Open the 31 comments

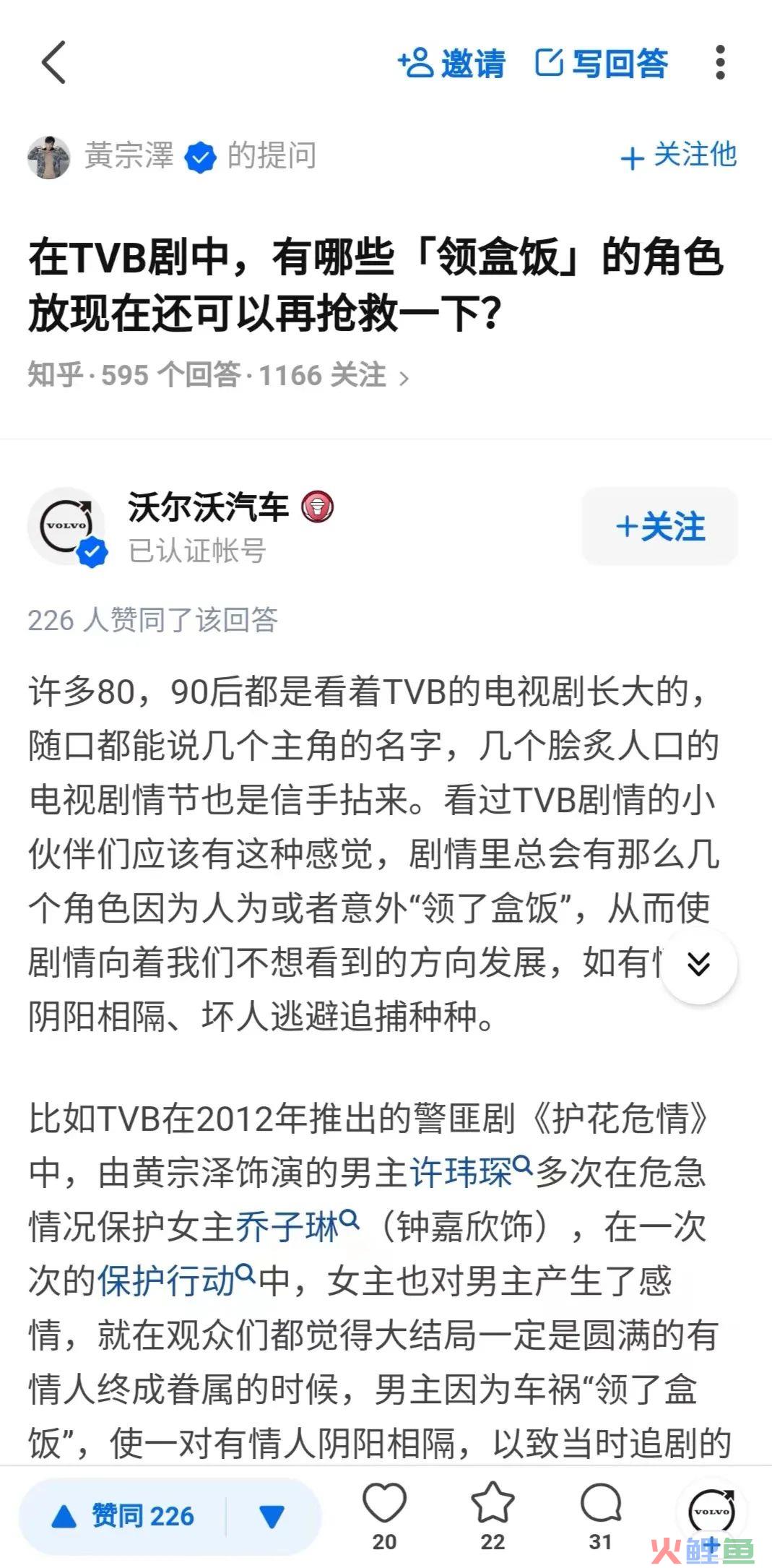[601, 1516]
